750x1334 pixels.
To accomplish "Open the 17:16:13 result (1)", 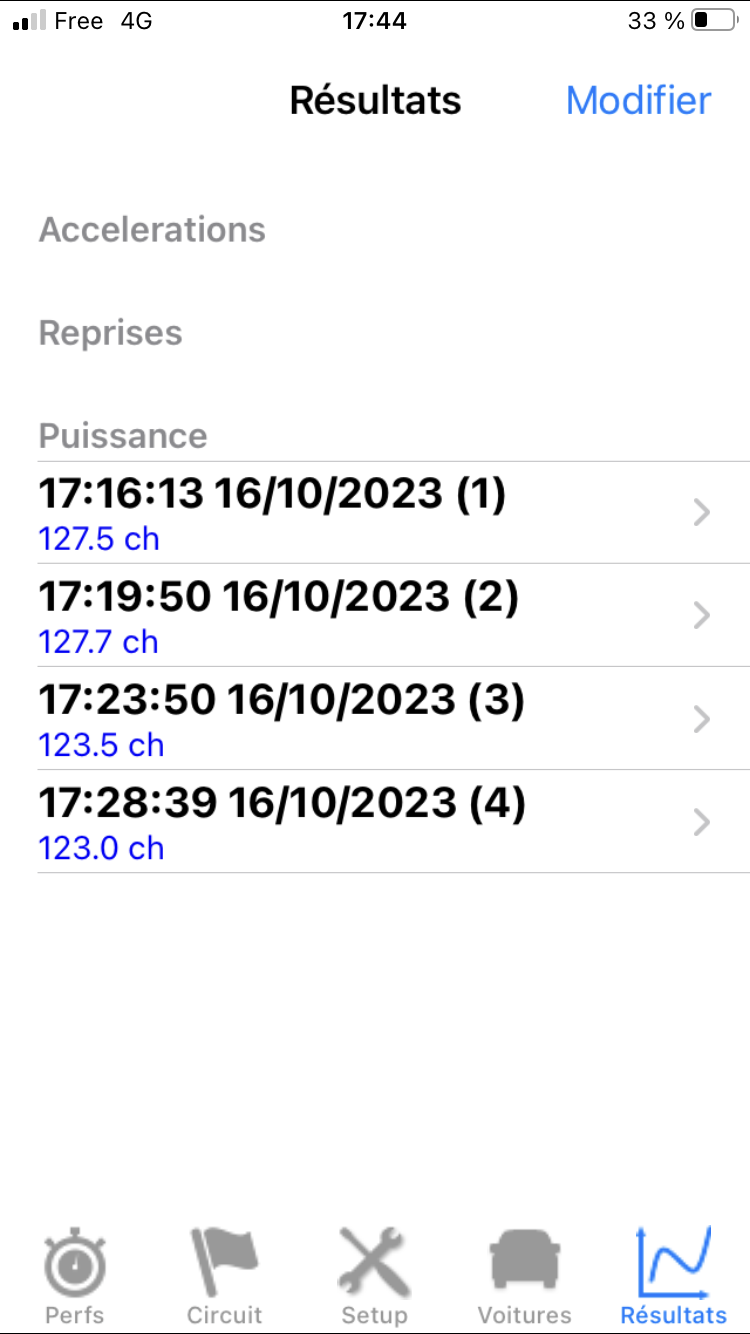I will click(x=375, y=513).
